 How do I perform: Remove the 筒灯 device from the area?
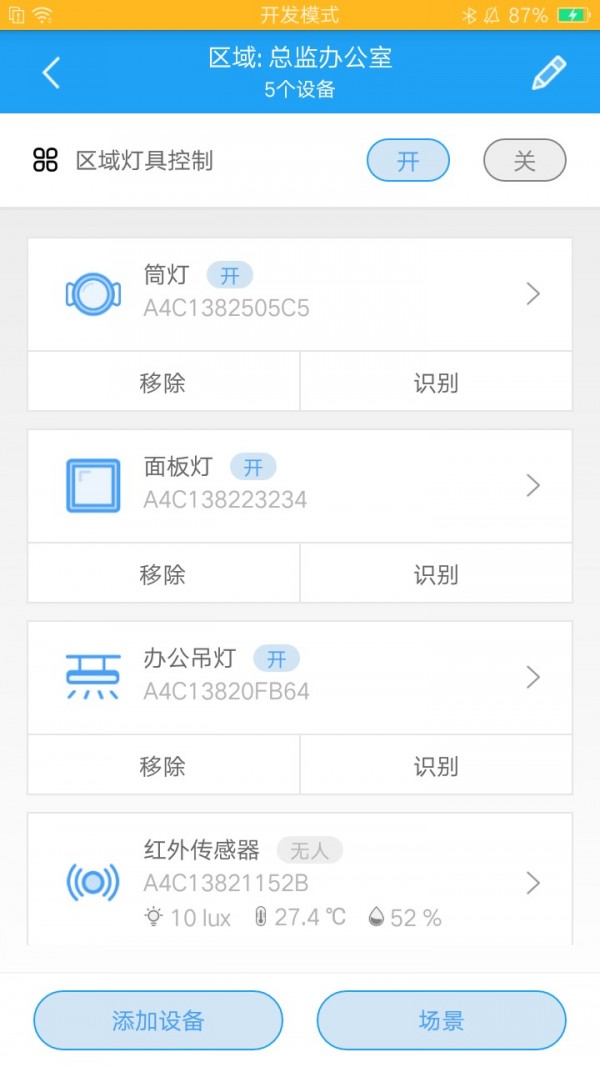pos(163,382)
